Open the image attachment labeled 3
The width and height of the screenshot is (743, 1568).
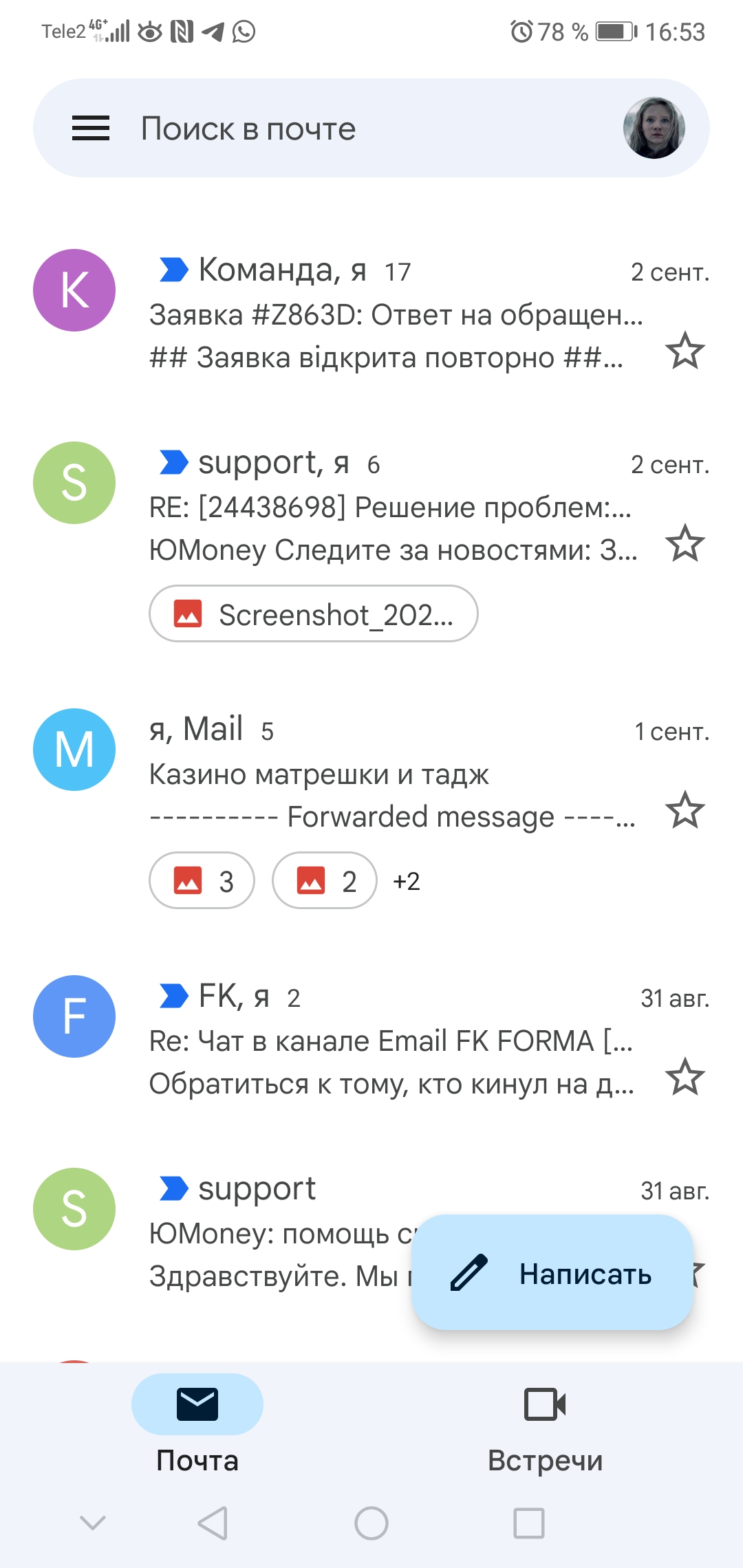coord(202,880)
